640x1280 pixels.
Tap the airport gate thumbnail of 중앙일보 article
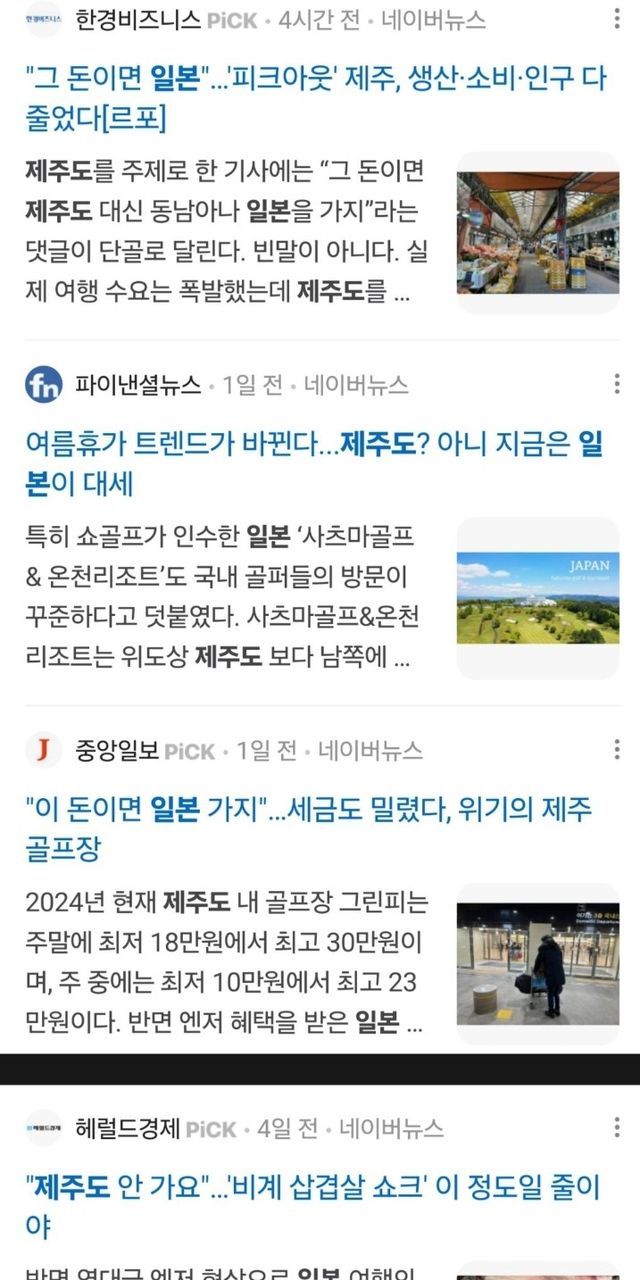pyautogui.click(x=537, y=963)
